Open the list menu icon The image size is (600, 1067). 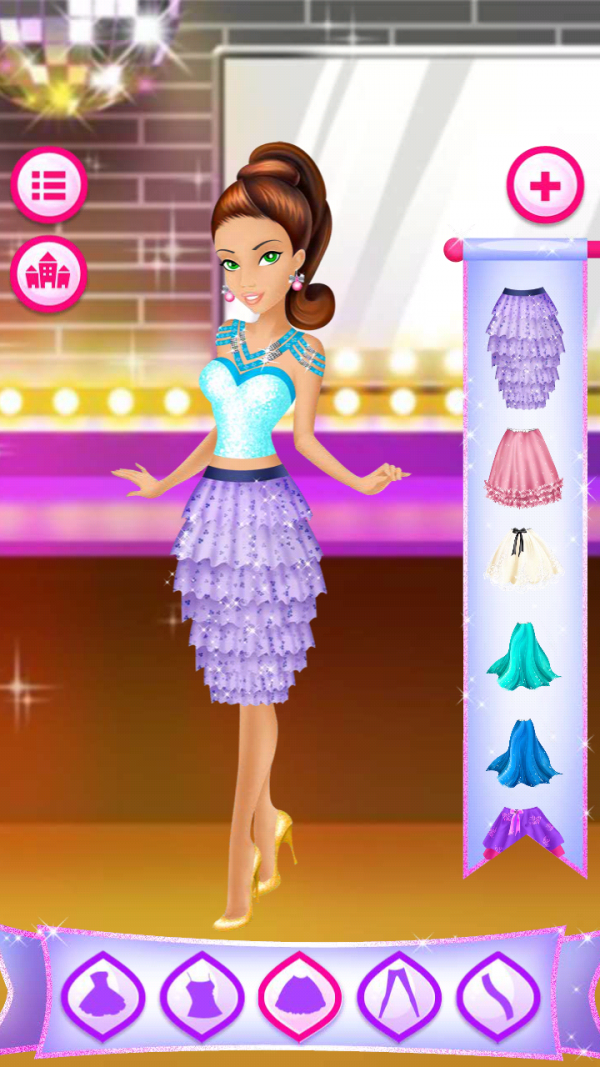tap(48, 185)
